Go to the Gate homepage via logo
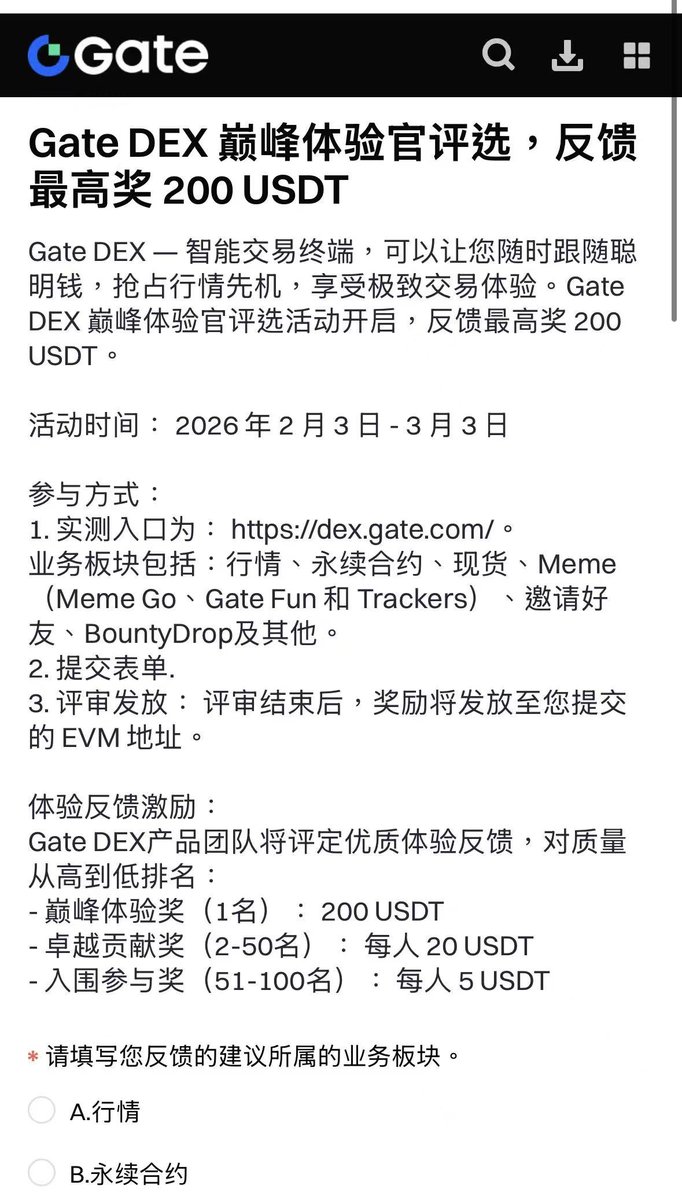The width and height of the screenshot is (682, 1200). click(118, 56)
